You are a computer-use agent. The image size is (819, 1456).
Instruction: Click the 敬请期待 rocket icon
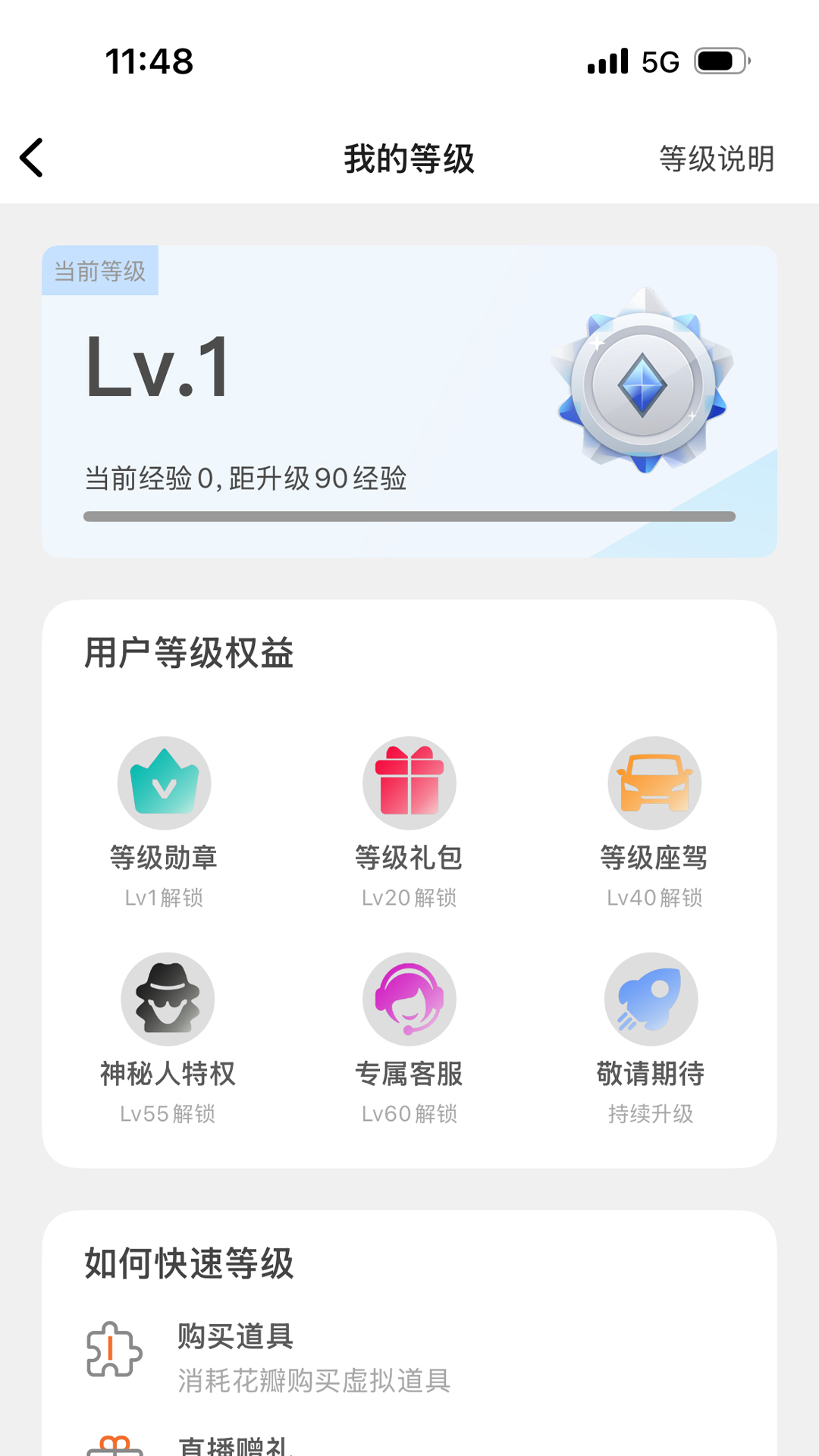click(651, 998)
